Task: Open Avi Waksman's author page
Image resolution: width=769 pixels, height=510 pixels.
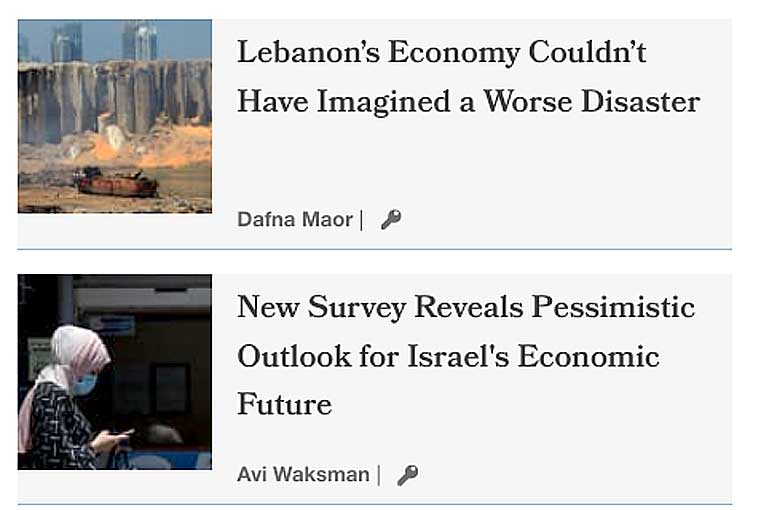Action: point(303,474)
